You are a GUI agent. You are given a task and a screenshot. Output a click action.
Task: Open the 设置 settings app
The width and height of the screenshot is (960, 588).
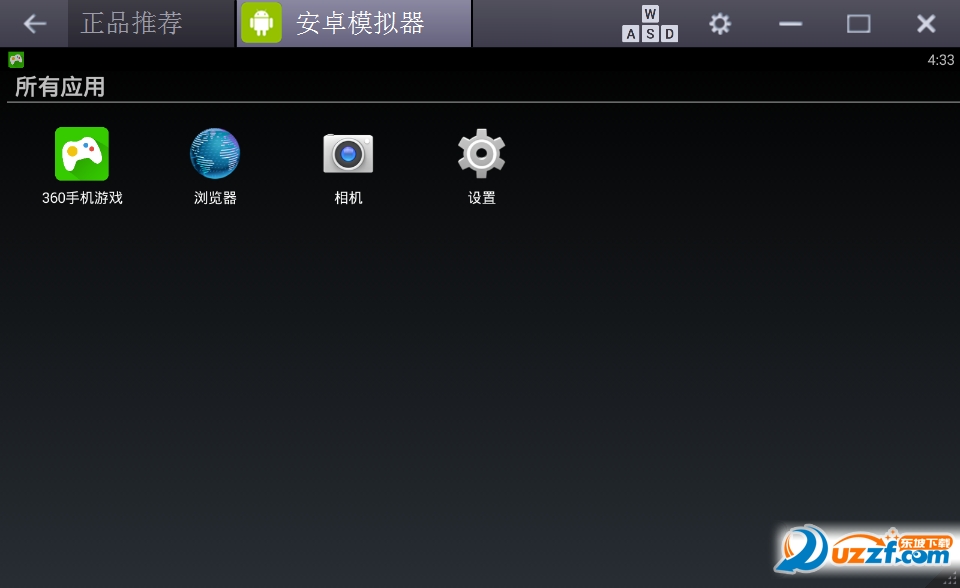click(481, 155)
